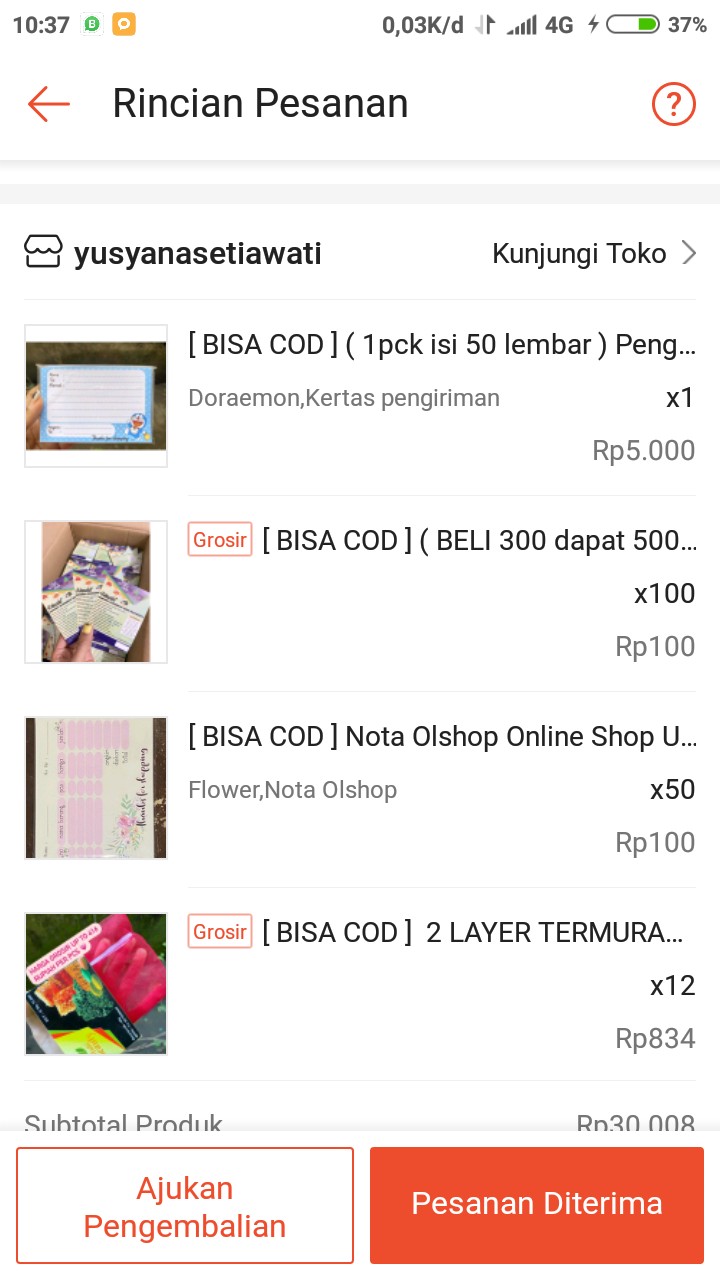Open the BELI 300 dapat 500 product thumbnail

pos(95,591)
